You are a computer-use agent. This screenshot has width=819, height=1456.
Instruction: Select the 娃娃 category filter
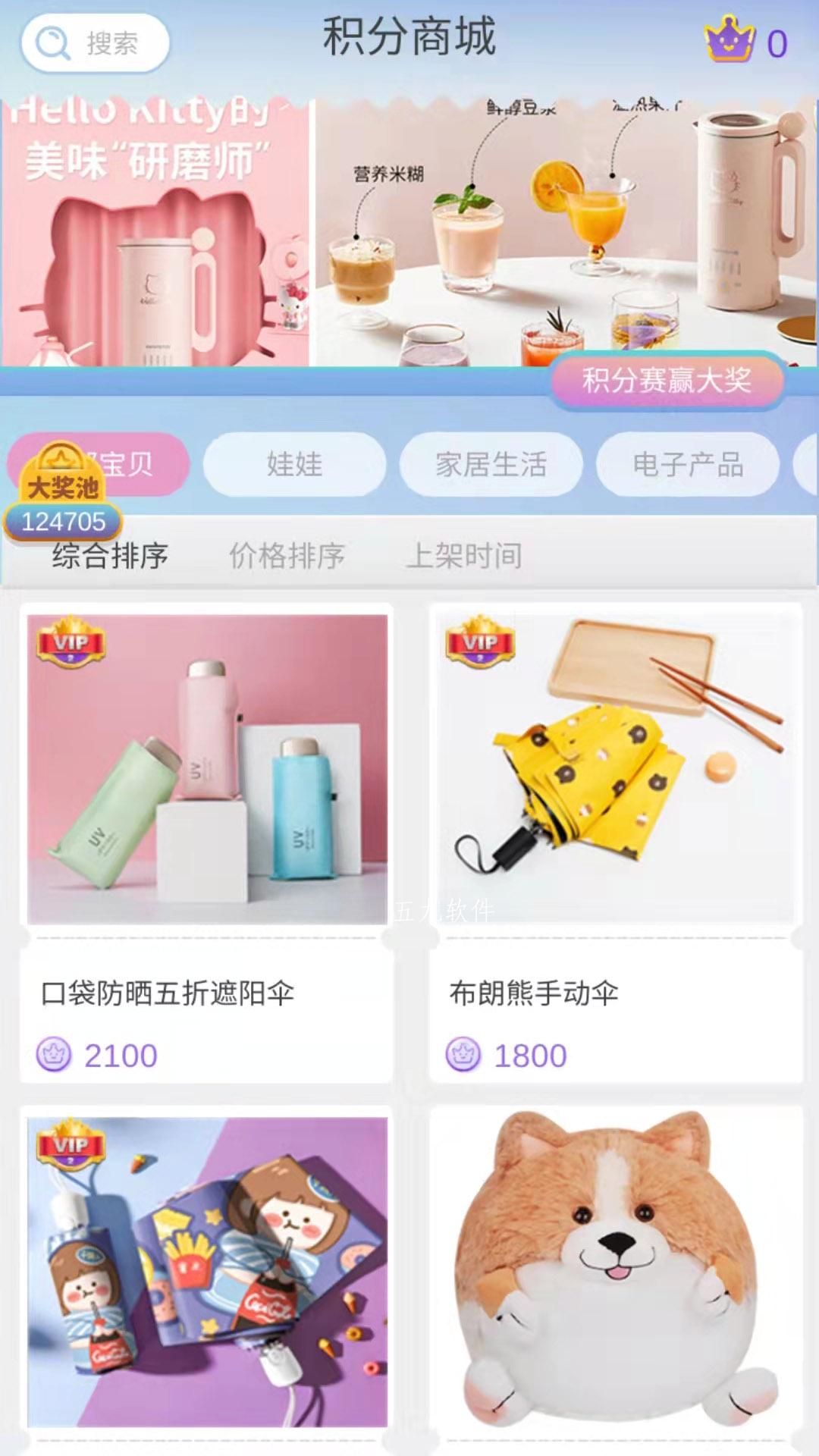pos(296,465)
